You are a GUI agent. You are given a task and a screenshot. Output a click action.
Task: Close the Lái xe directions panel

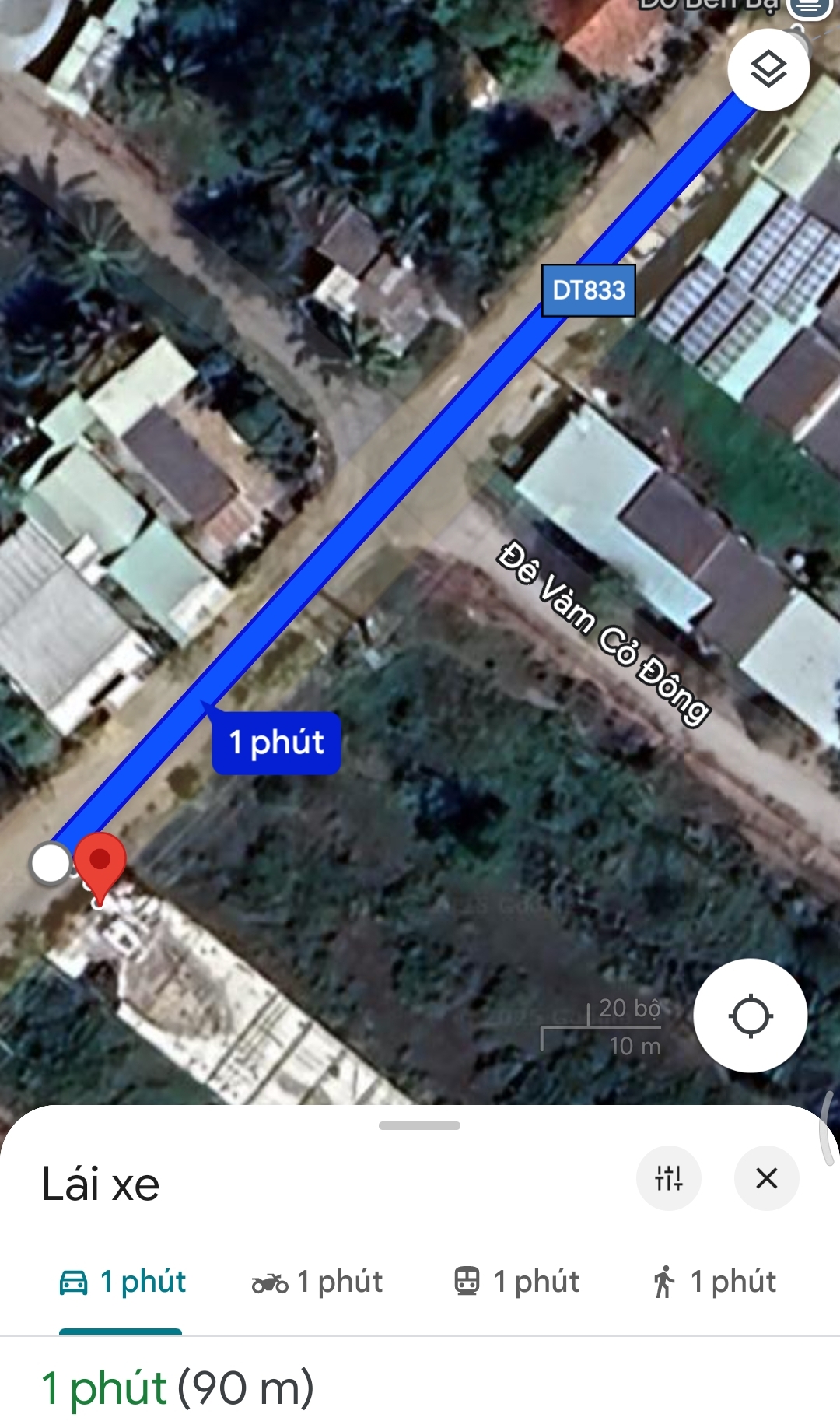(x=767, y=1178)
